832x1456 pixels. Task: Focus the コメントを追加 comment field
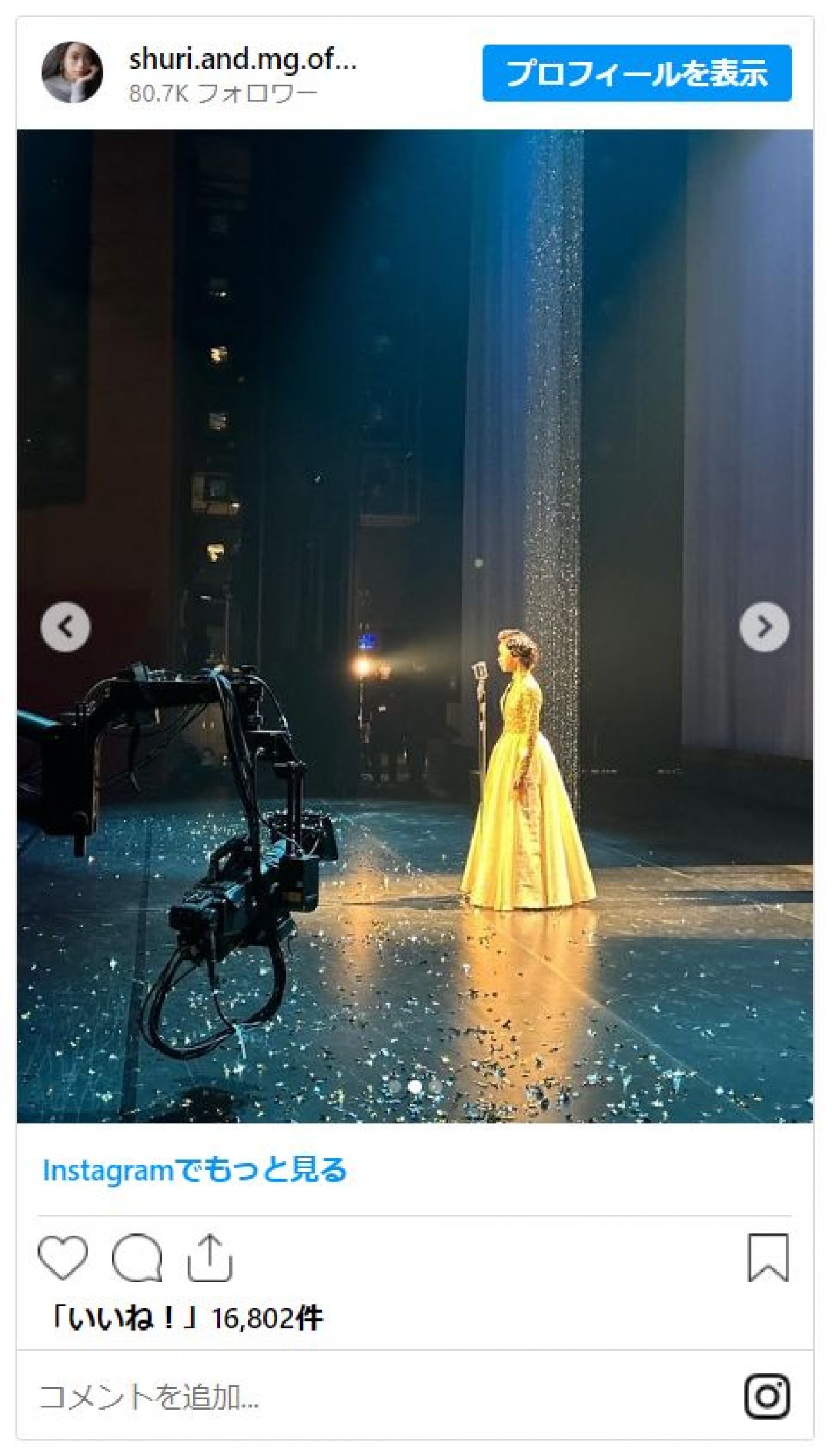347,1396
